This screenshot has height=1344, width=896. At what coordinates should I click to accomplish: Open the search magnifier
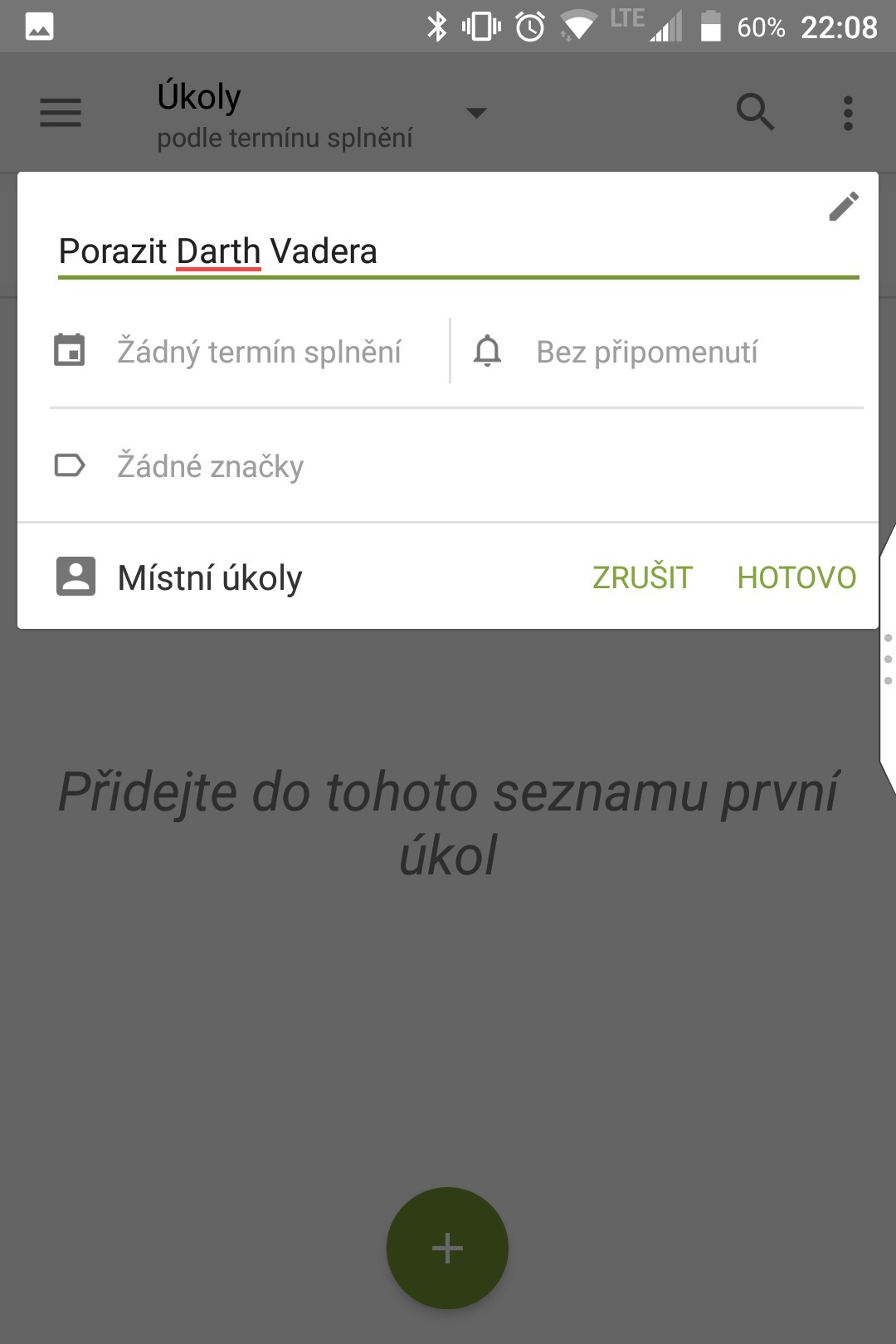755,113
